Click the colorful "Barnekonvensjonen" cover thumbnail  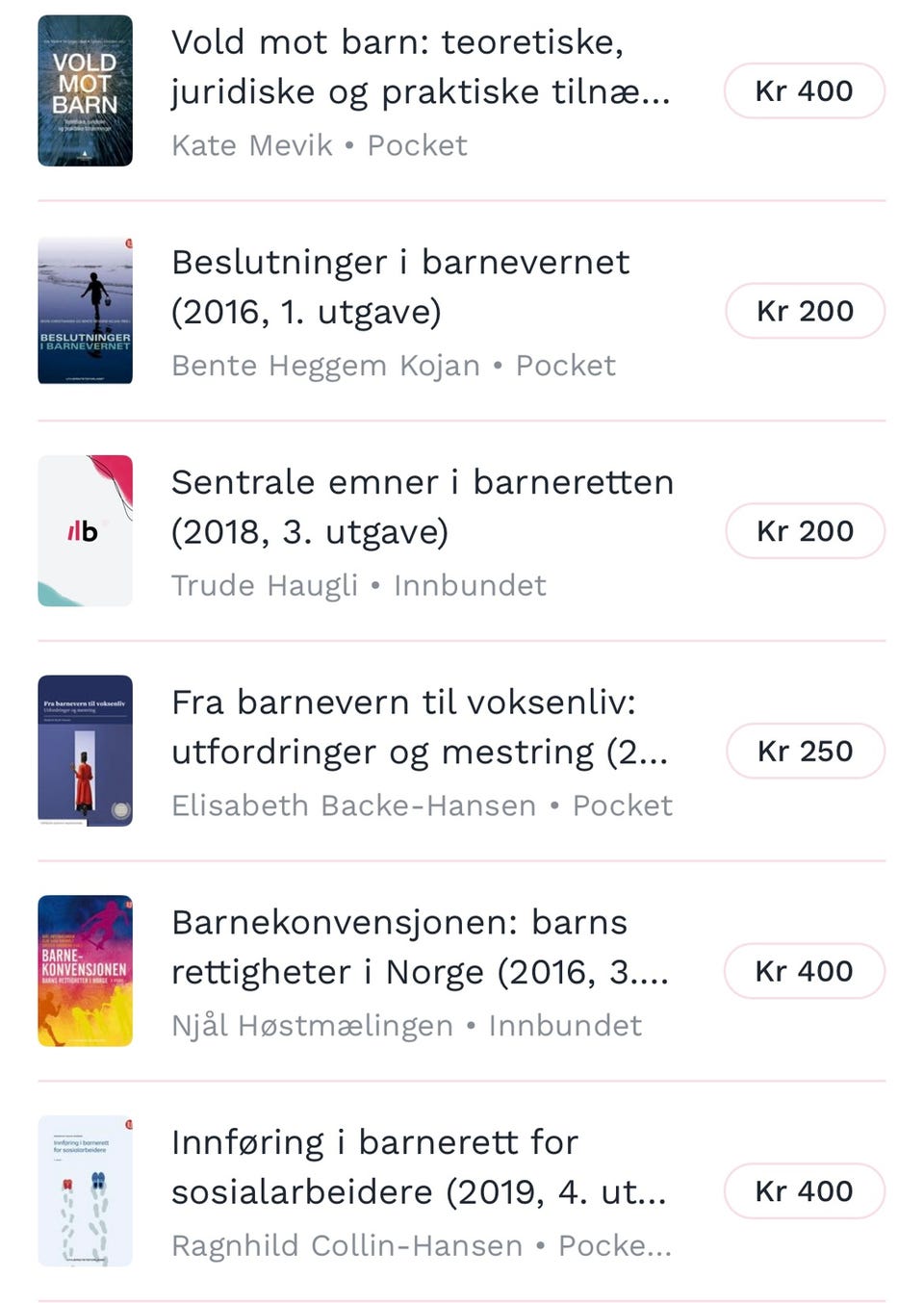click(85, 970)
